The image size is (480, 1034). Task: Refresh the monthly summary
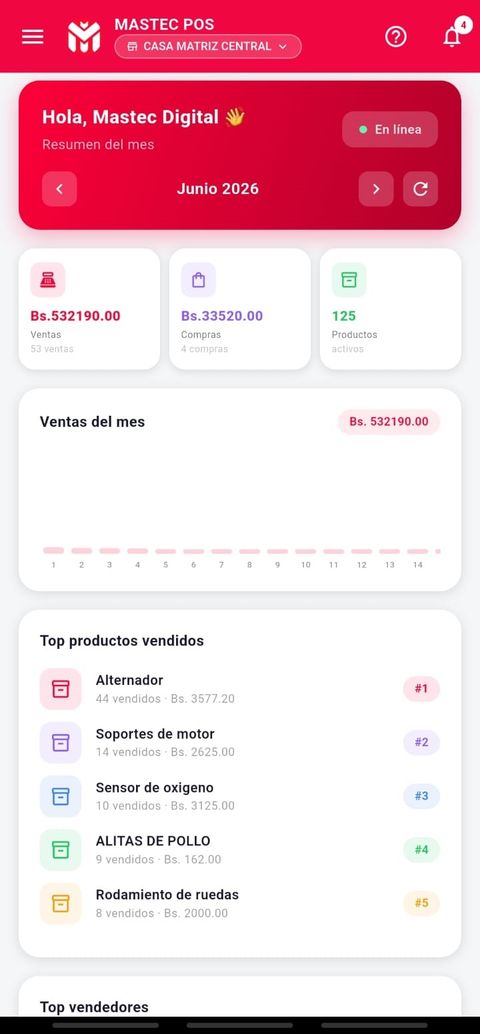420,189
